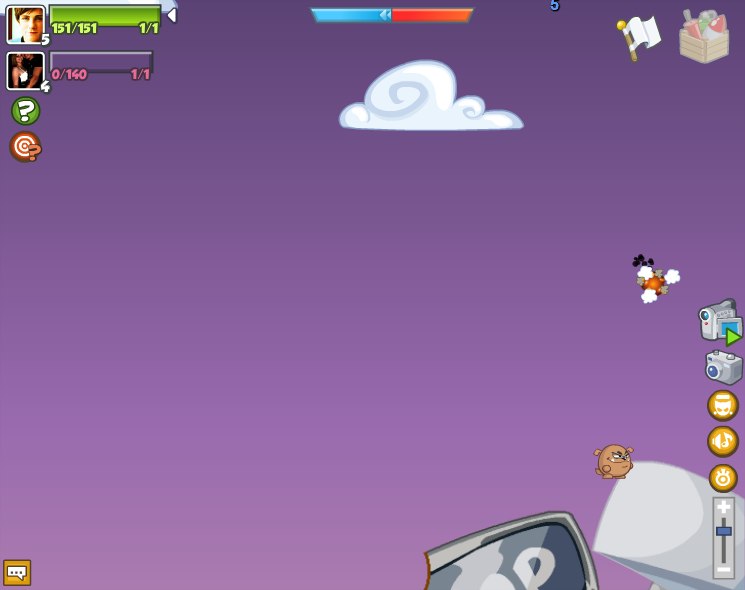745x590 pixels.
Task: Select the second player portrait
Action: click(24, 71)
